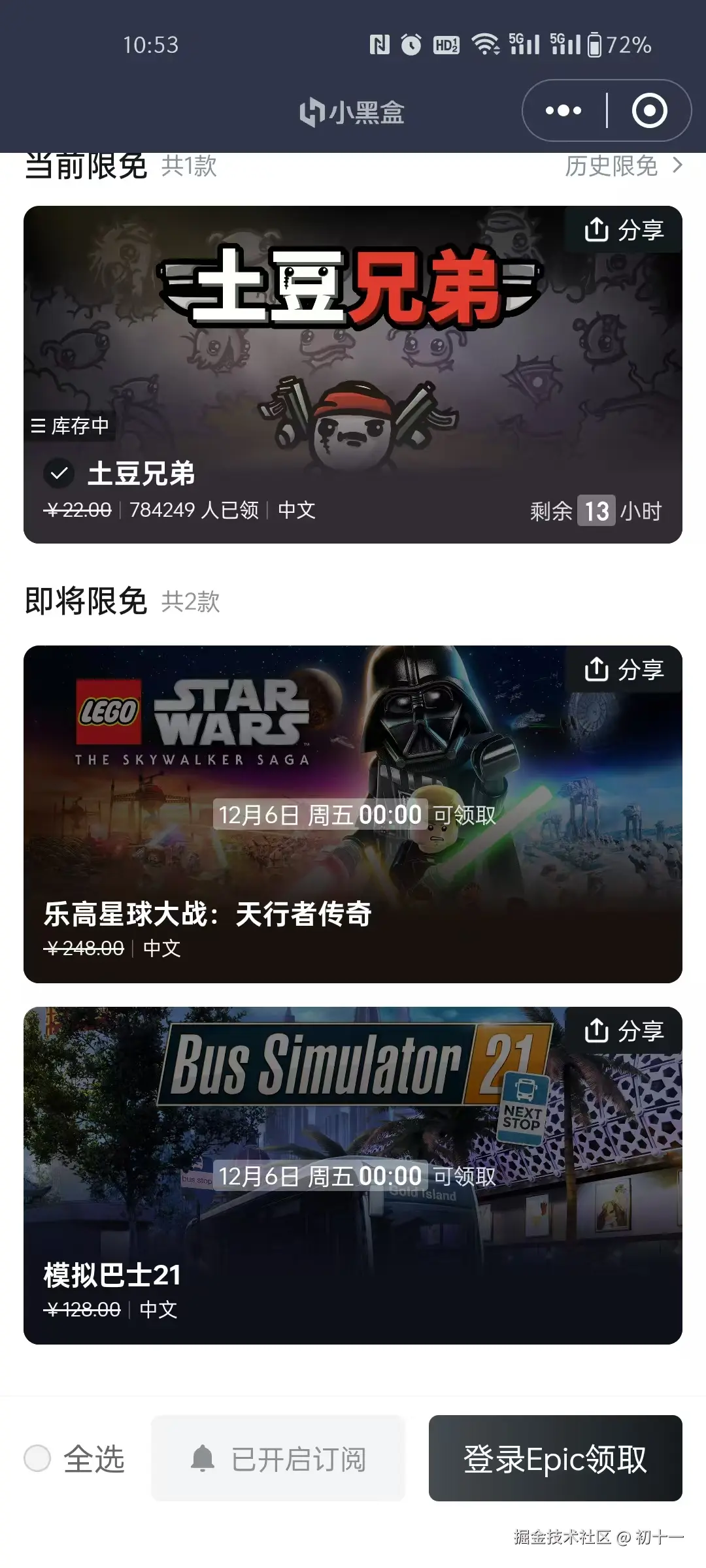Tap the share icon on LEGO Star Wars card
Viewport: 706px width, 1568px height.
click(598, 668)
